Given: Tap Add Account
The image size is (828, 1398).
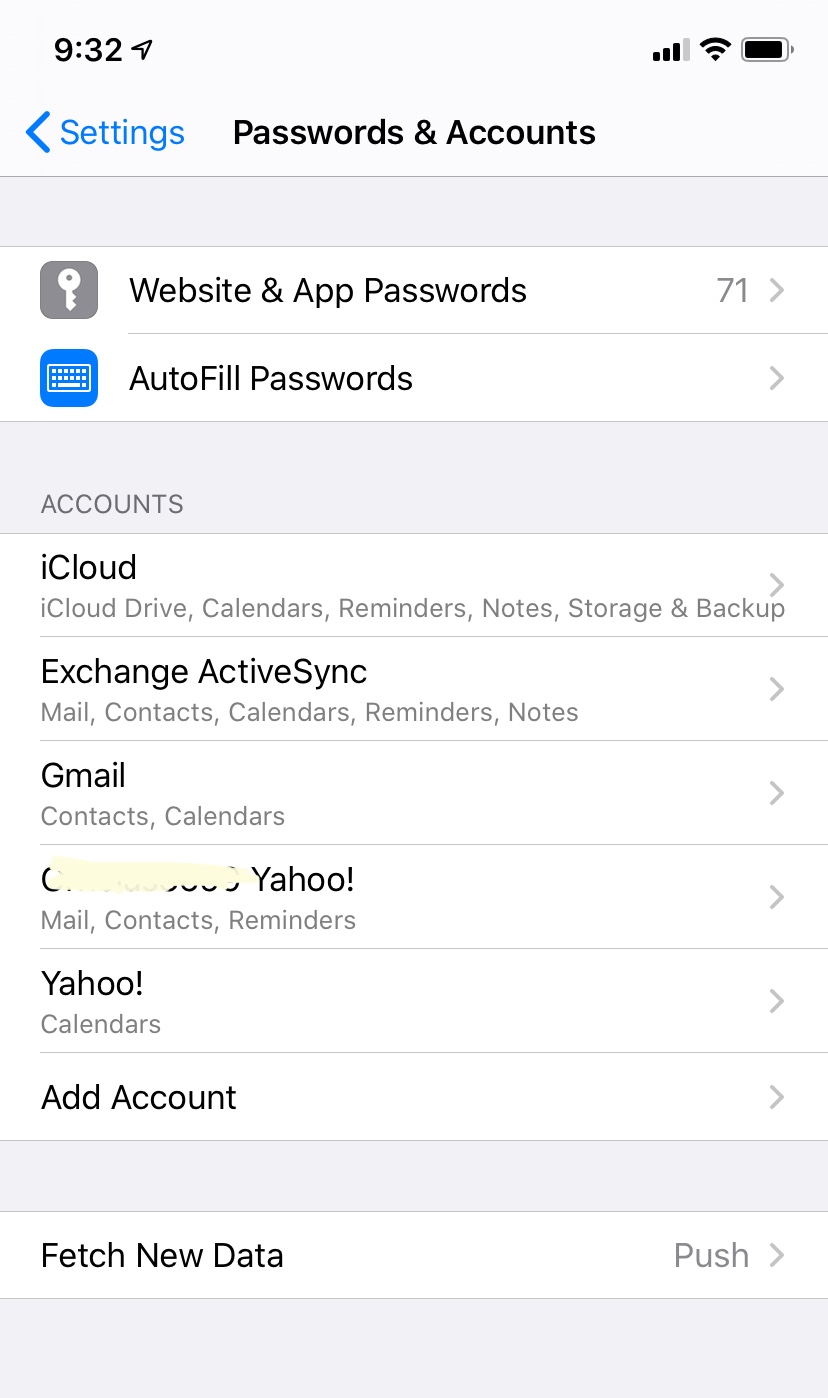Looking at the screenshot, I should point(414,1097).
